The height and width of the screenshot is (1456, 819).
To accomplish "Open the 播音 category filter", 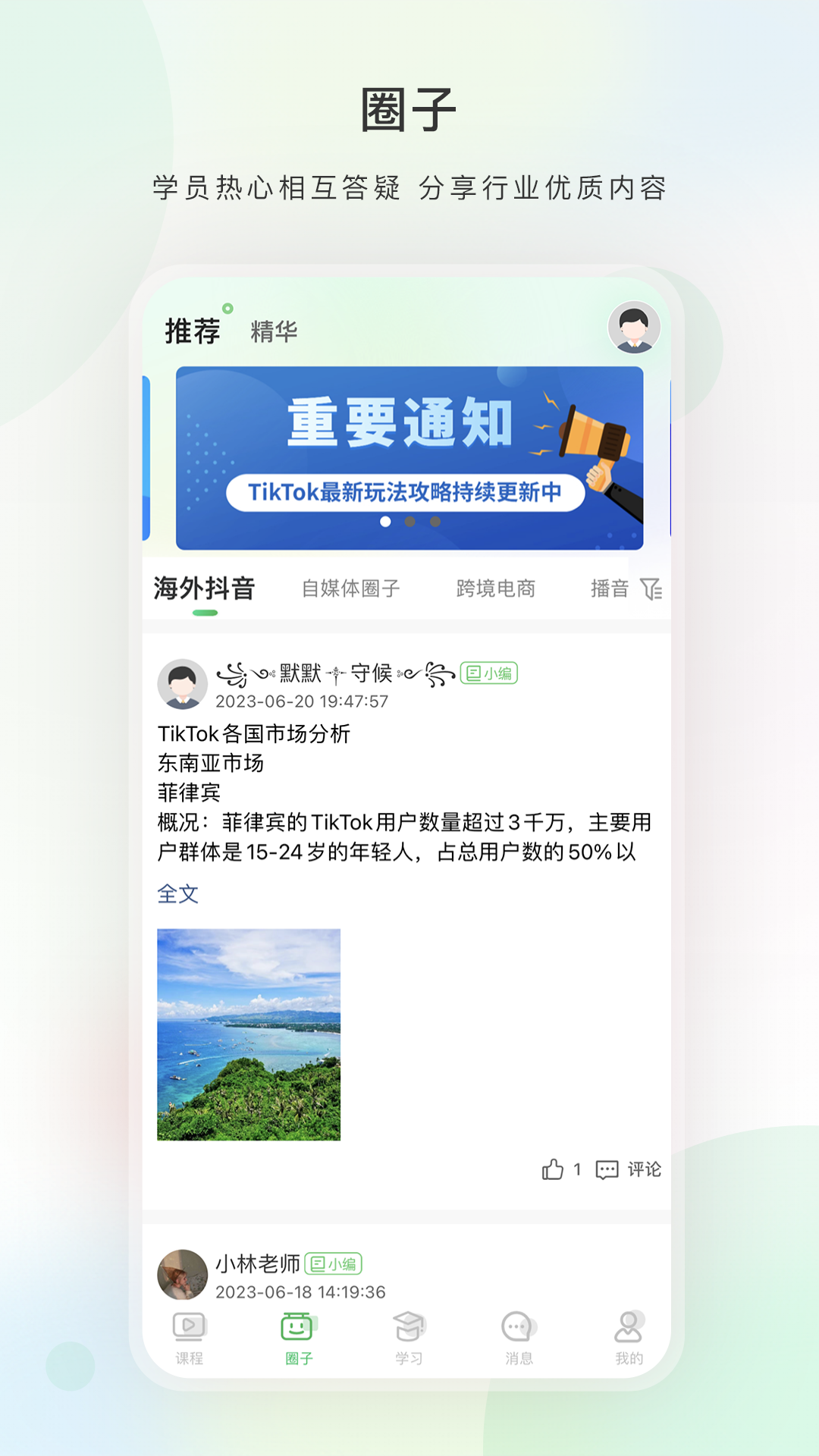I will point(610,589).
